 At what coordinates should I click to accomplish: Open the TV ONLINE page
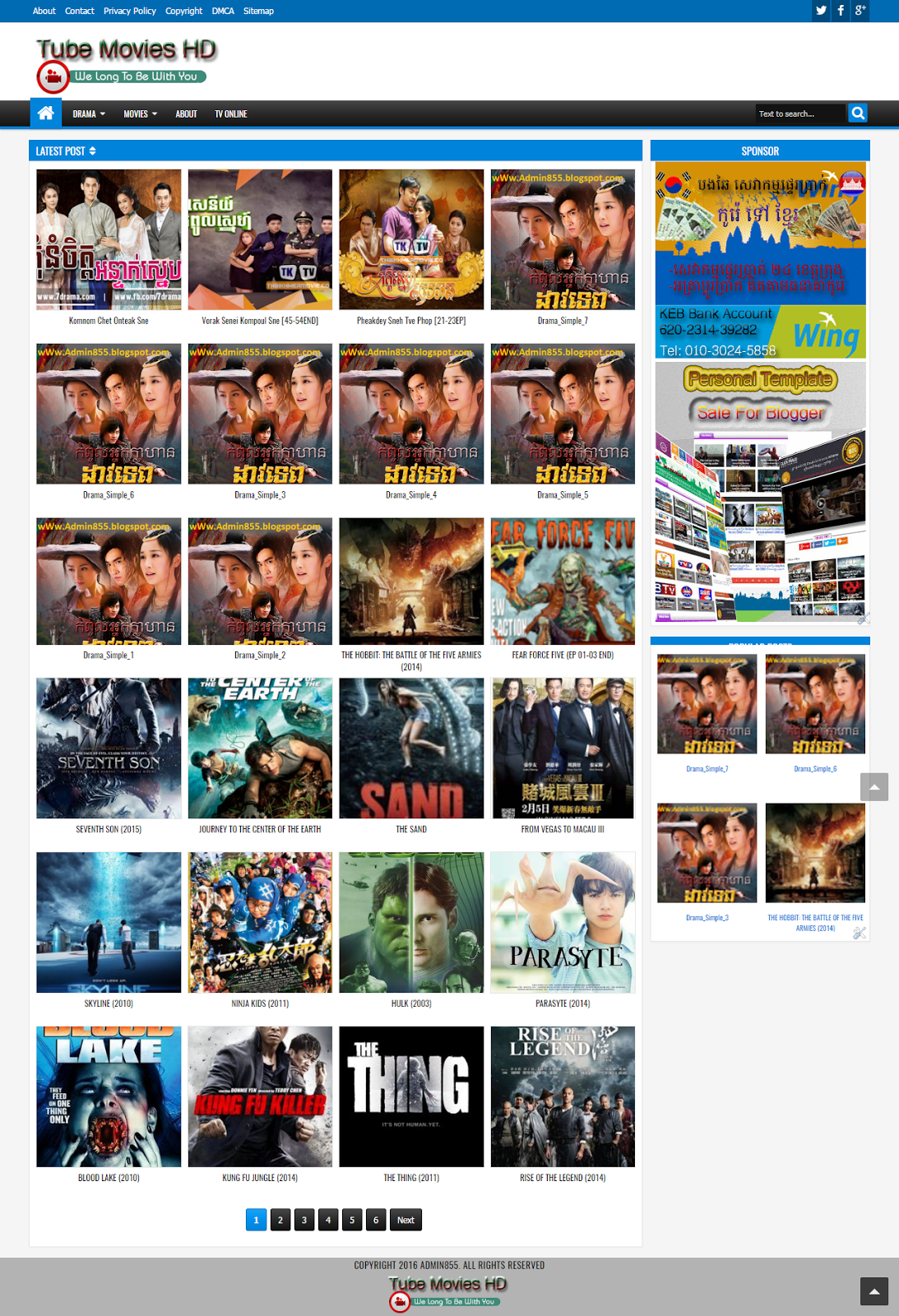tap(231, 114)
